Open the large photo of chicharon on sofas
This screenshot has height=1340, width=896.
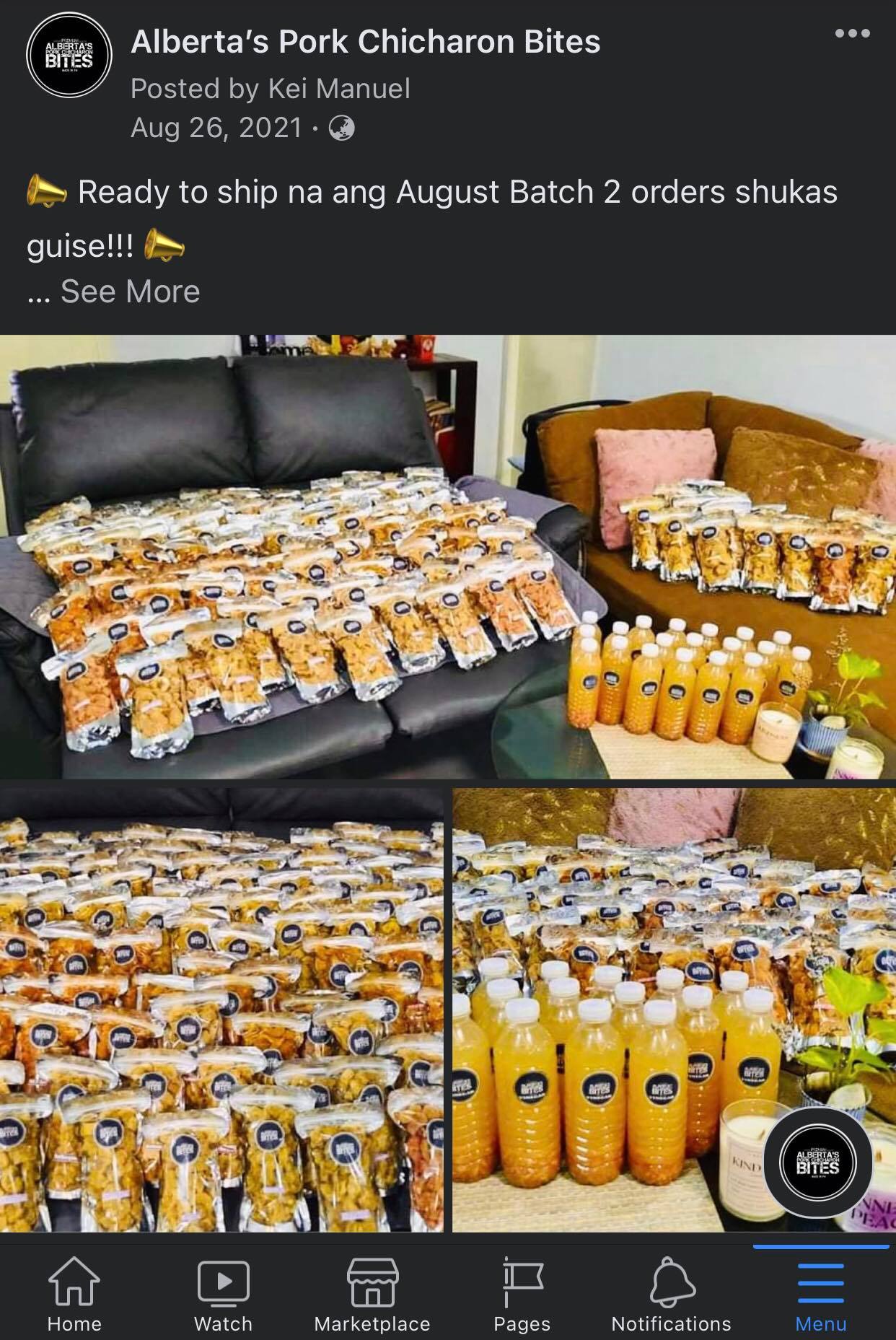pyautogui.click(x=447, y=556)
